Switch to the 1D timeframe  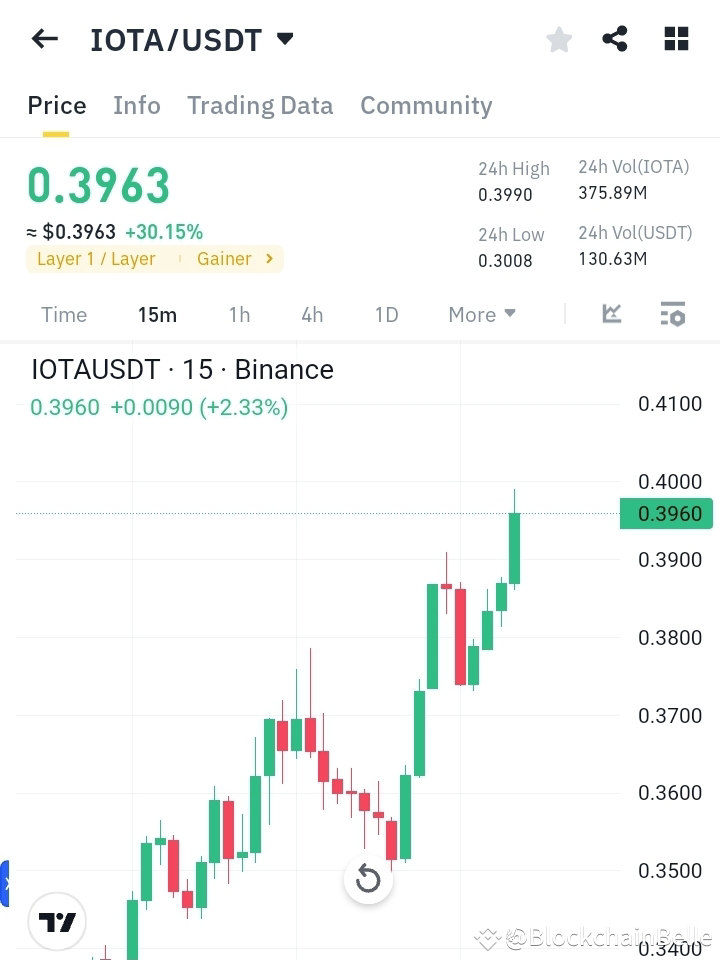386,314
